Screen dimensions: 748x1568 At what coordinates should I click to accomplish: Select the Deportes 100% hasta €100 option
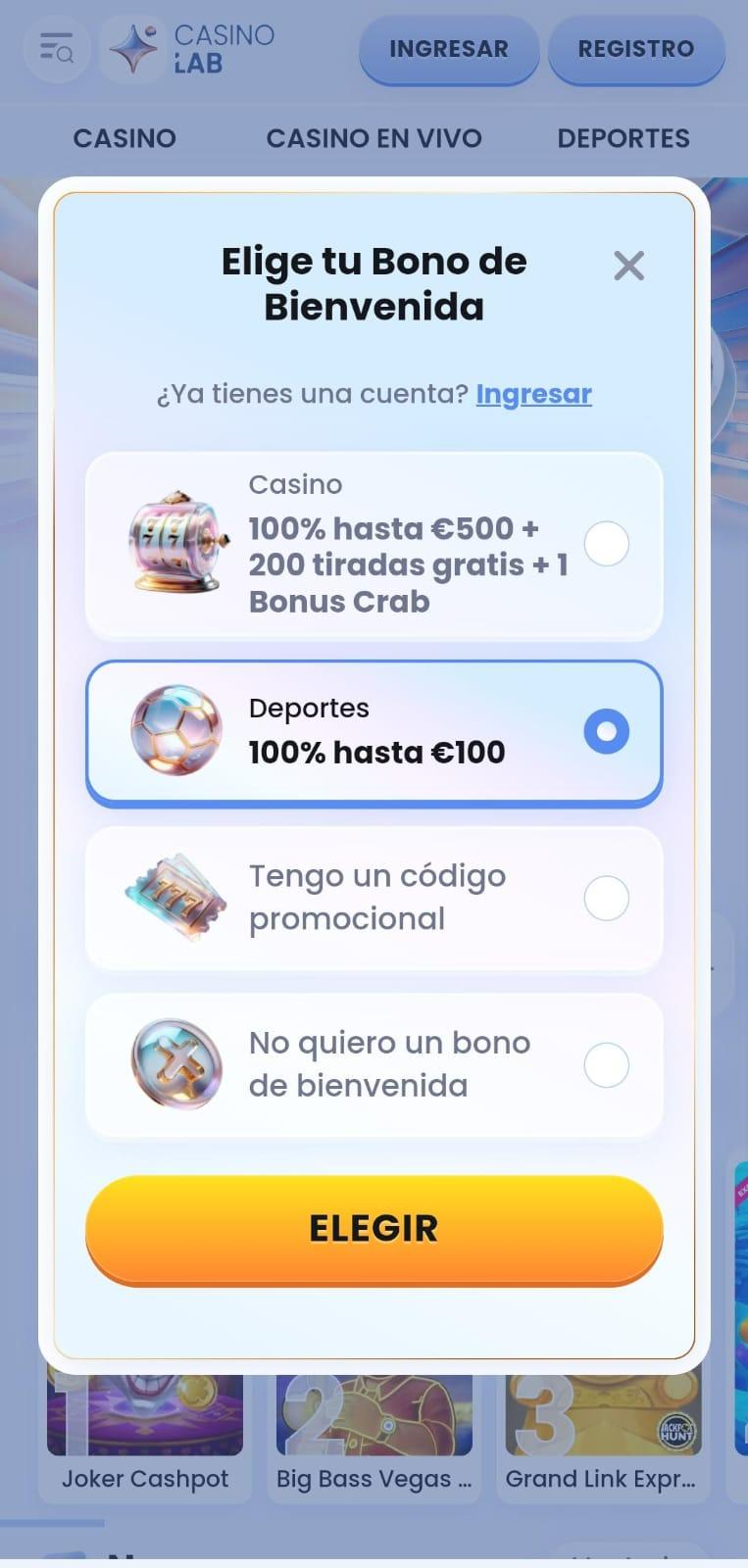[x=374, y=733]
